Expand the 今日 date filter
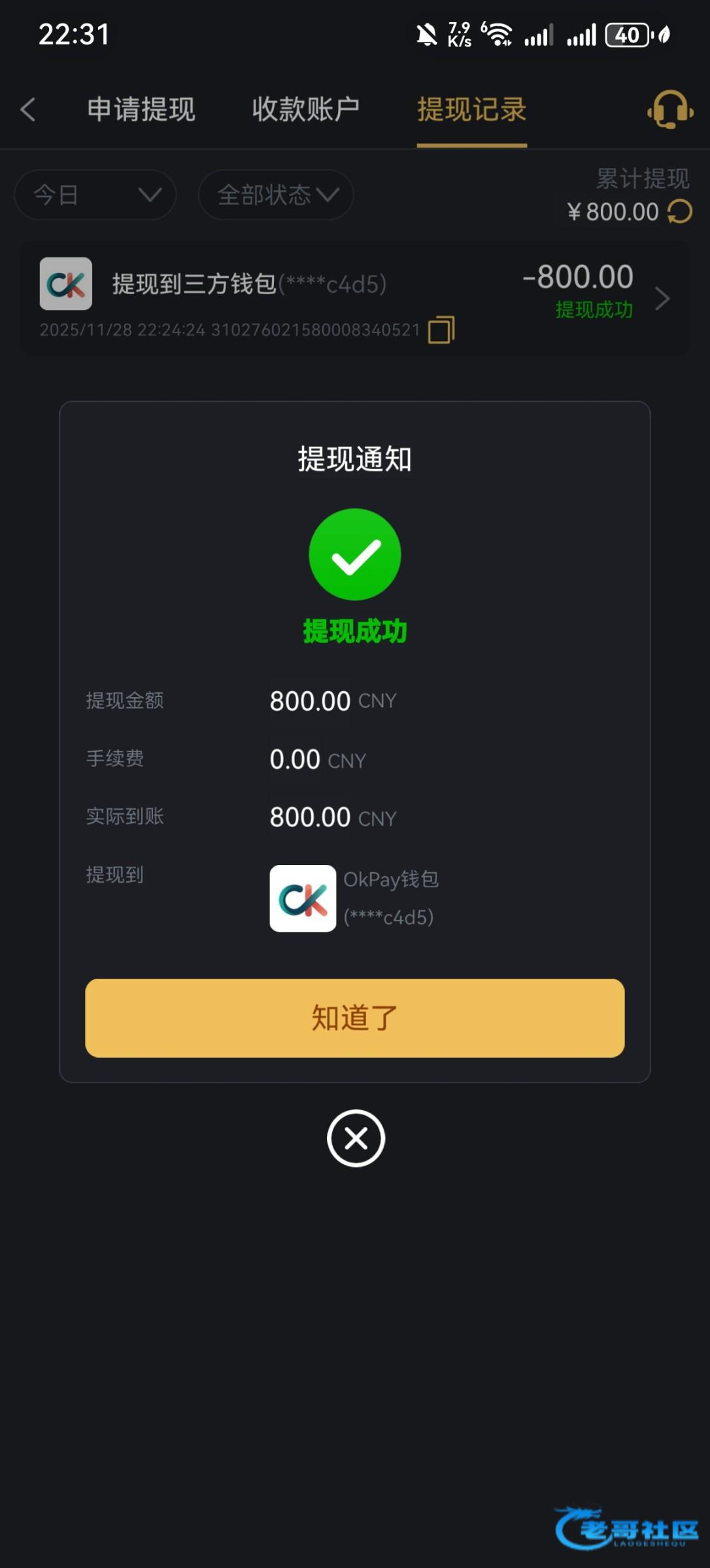 [x=95, y=195]
